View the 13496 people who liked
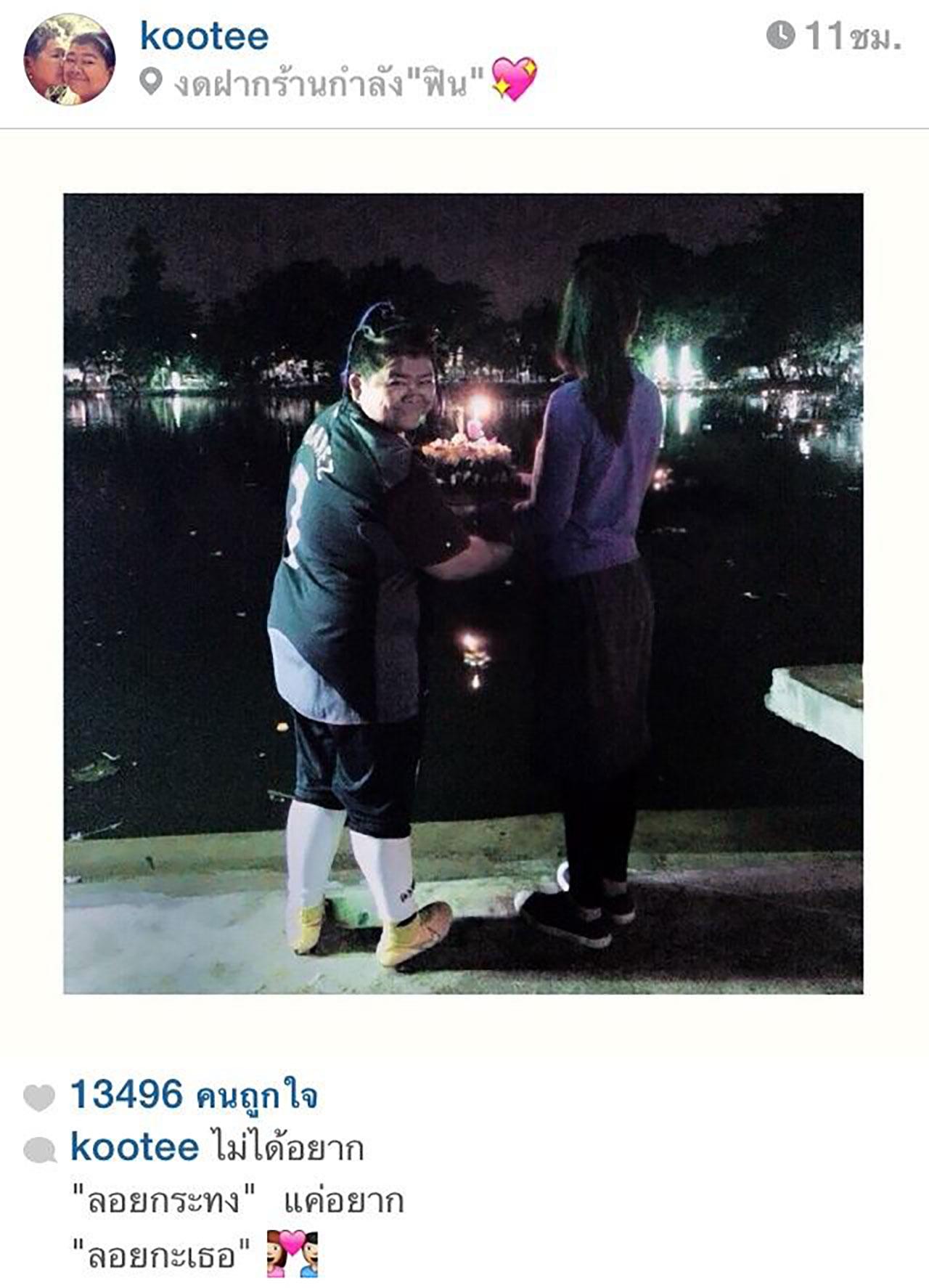The height and width of the screenshot is (1288, 929). 193,1094
